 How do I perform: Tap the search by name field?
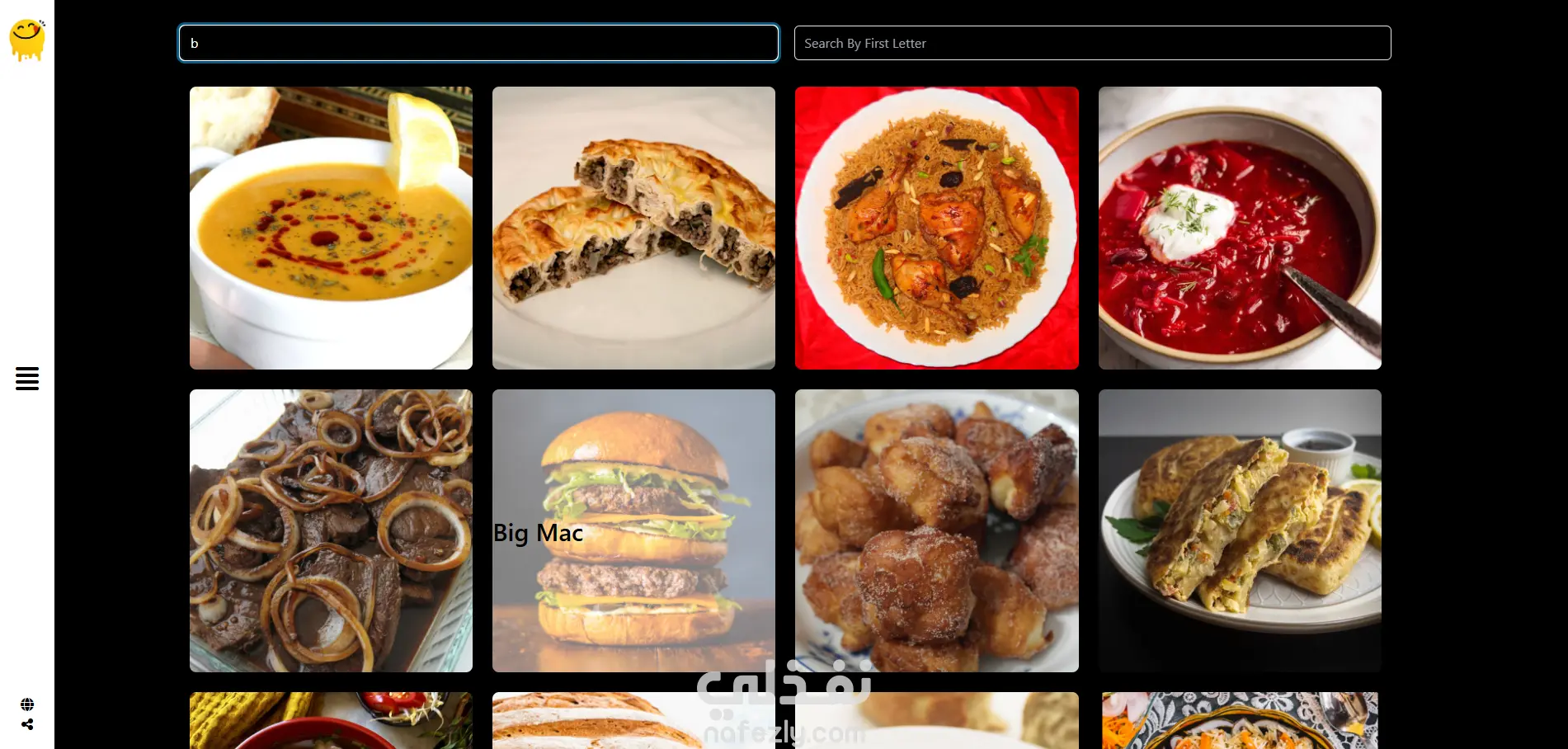[x=478, y=43]
